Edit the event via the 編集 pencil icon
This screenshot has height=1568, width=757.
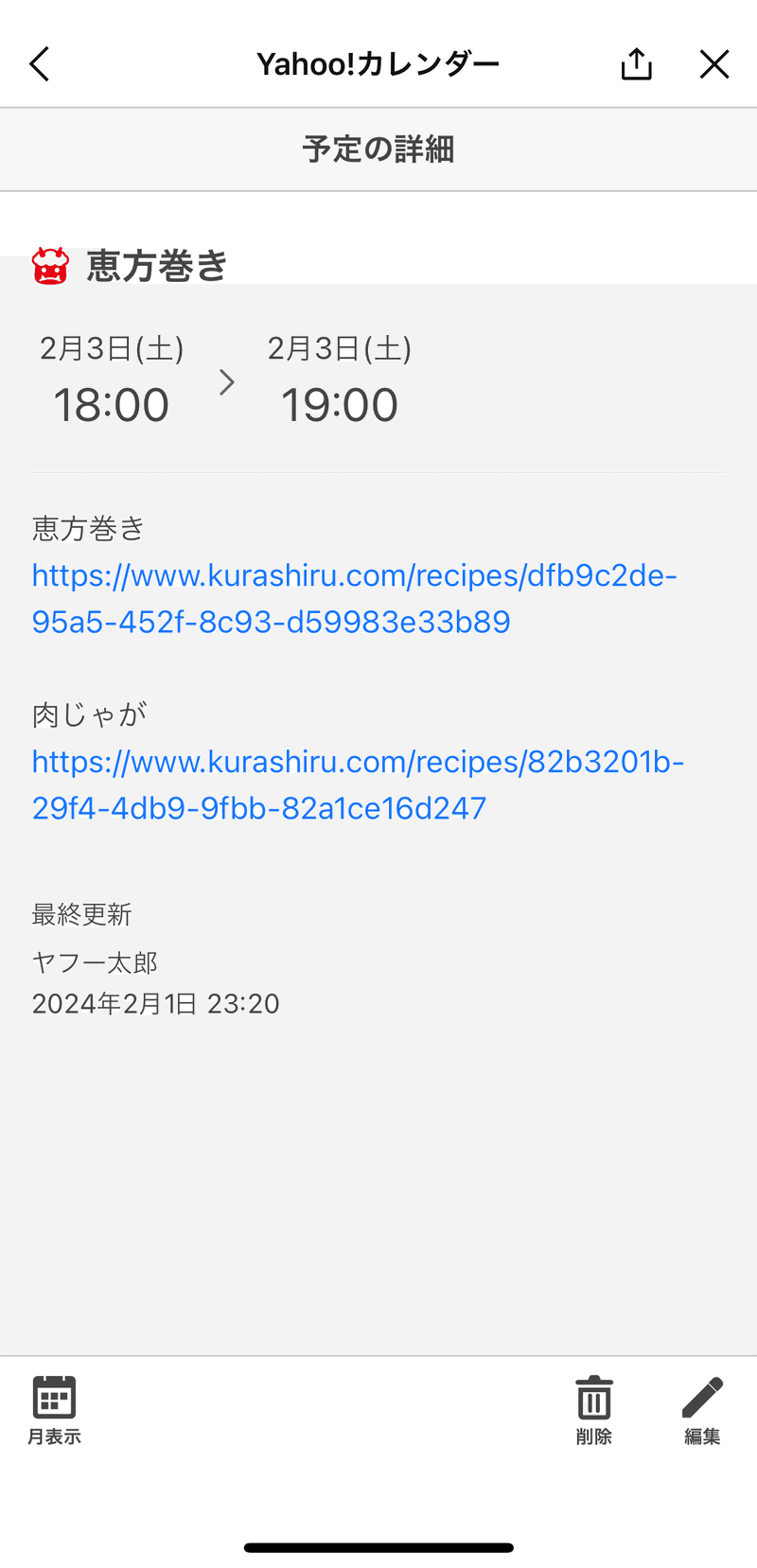pyautogui.click(x=701, y=1410)
